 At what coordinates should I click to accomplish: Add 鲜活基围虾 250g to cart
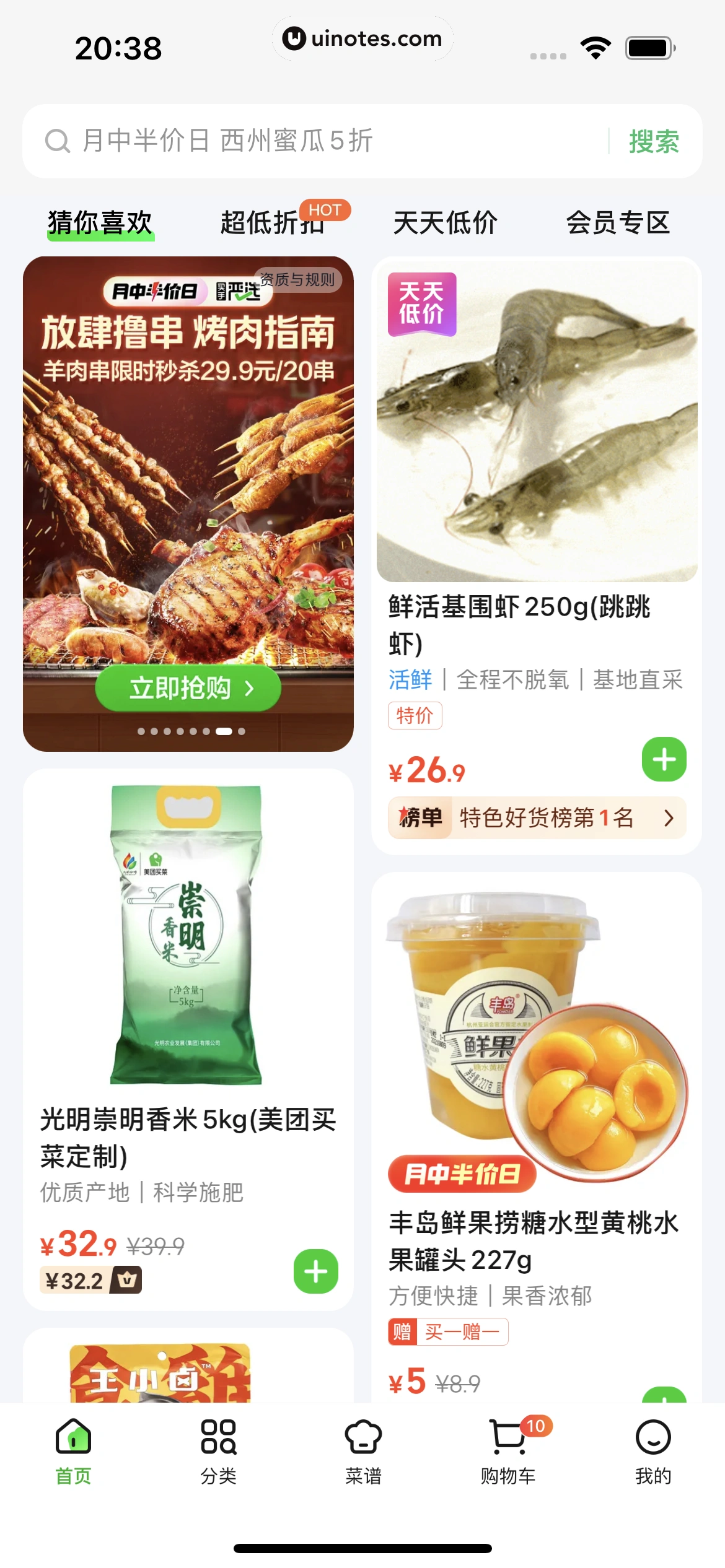pos(664,759)
